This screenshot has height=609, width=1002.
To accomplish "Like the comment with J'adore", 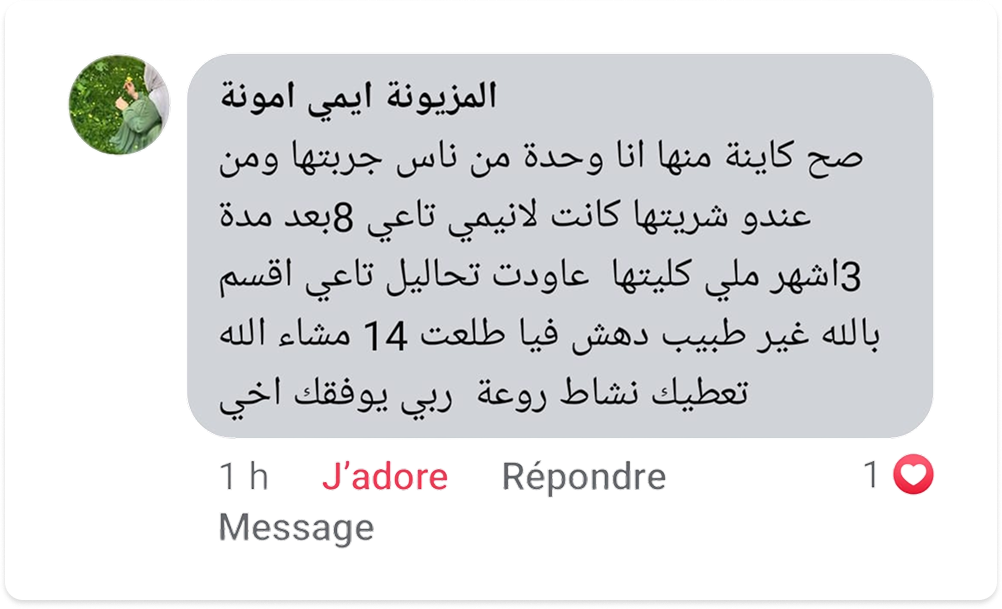I will tap(384, 477).
